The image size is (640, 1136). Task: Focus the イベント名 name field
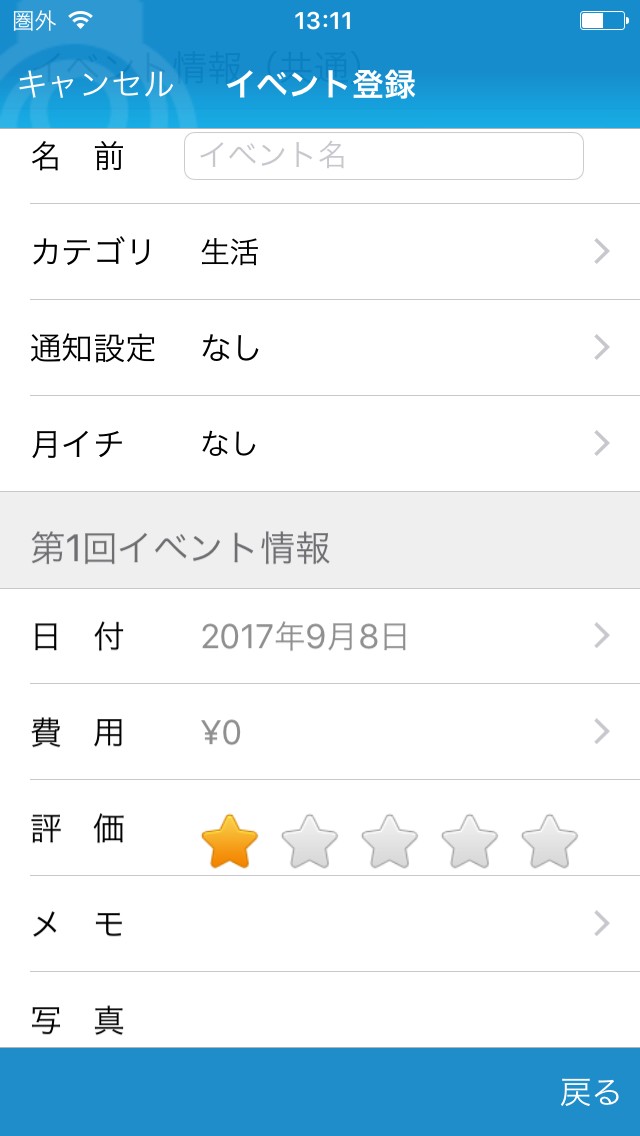[383, 156]
